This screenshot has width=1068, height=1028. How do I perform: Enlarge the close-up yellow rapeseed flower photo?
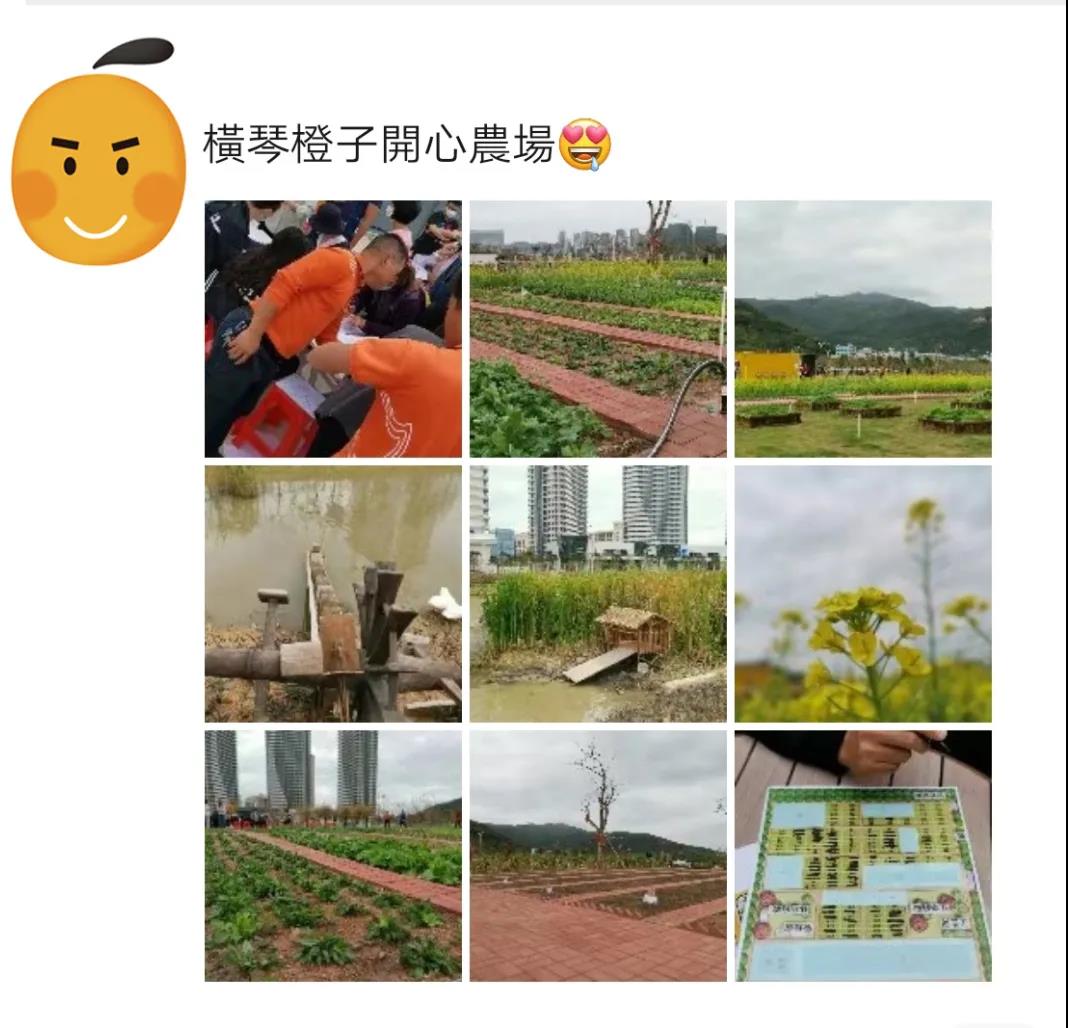click(863, 593)
